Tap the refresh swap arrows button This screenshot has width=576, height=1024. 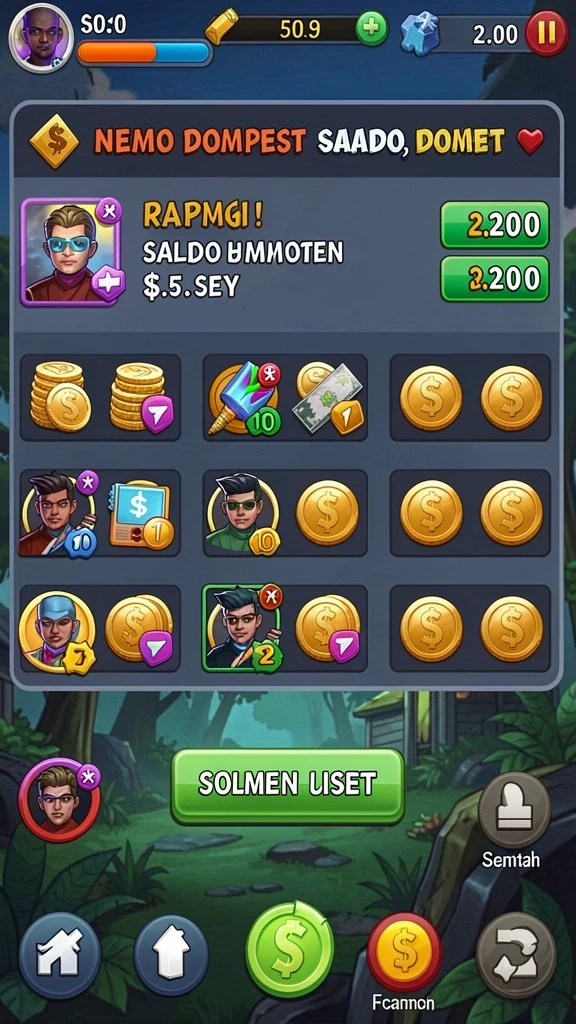coord(517,954)
